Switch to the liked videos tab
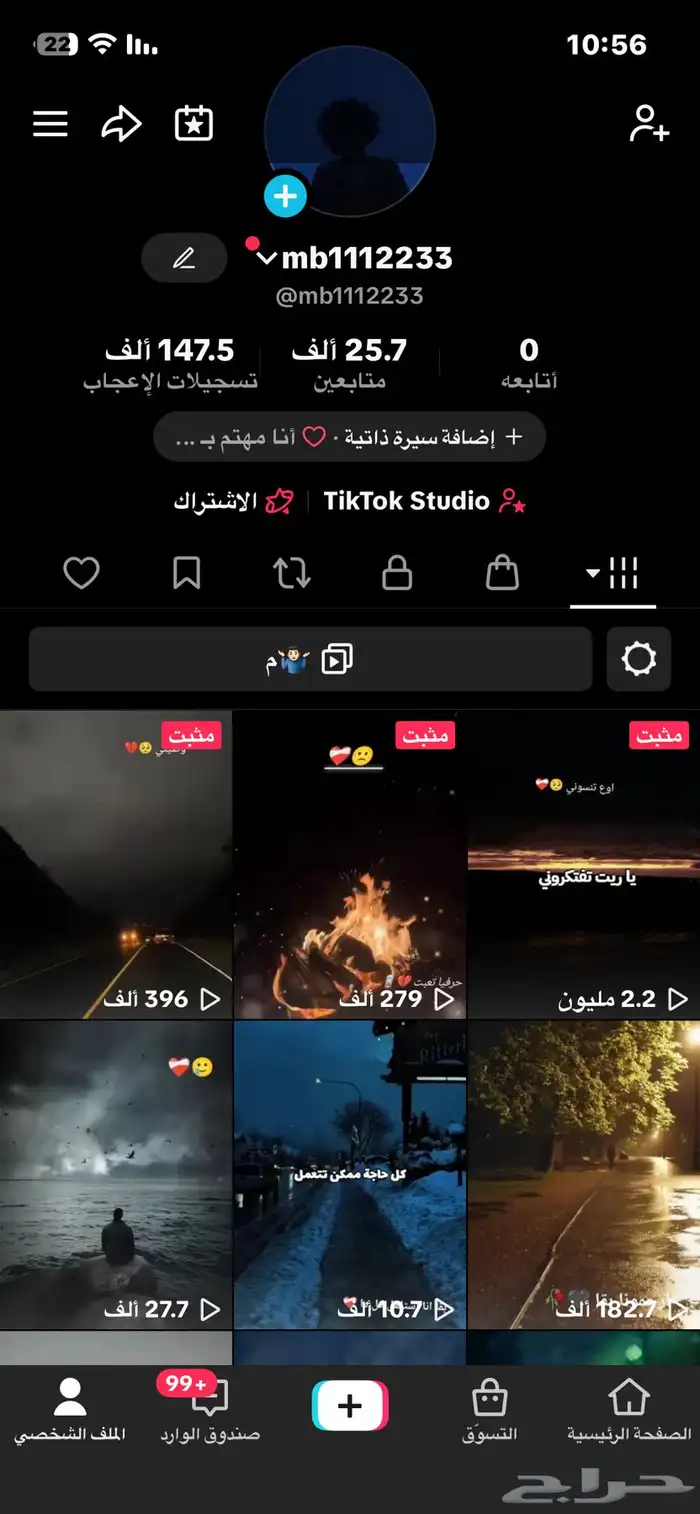700x1514 pixels. [81, 574]
